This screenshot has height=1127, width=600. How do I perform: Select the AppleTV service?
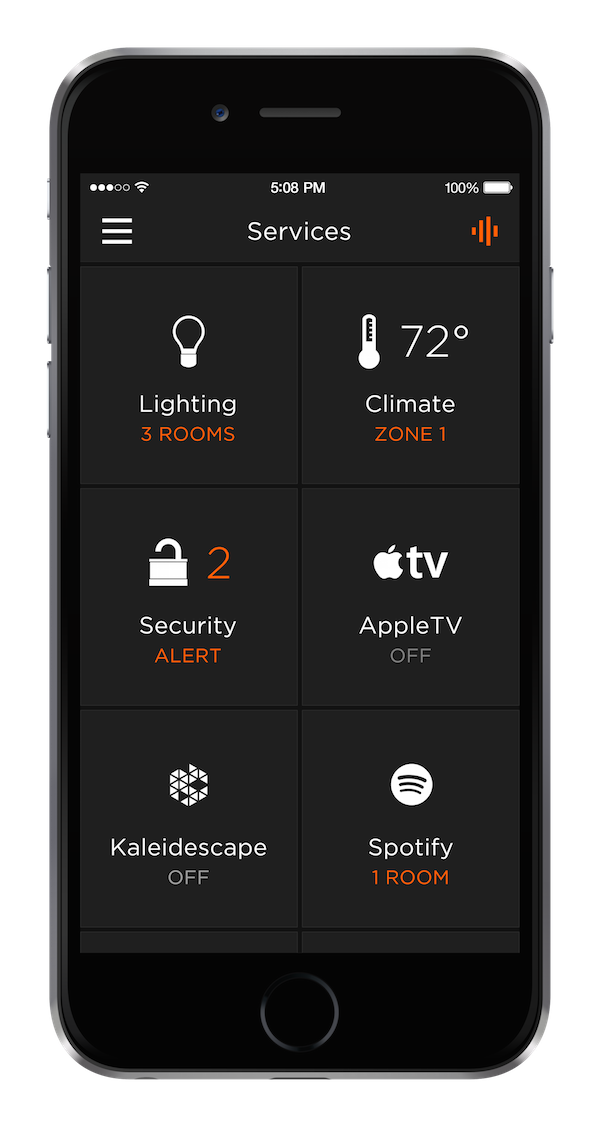click(x=410, y=597)
